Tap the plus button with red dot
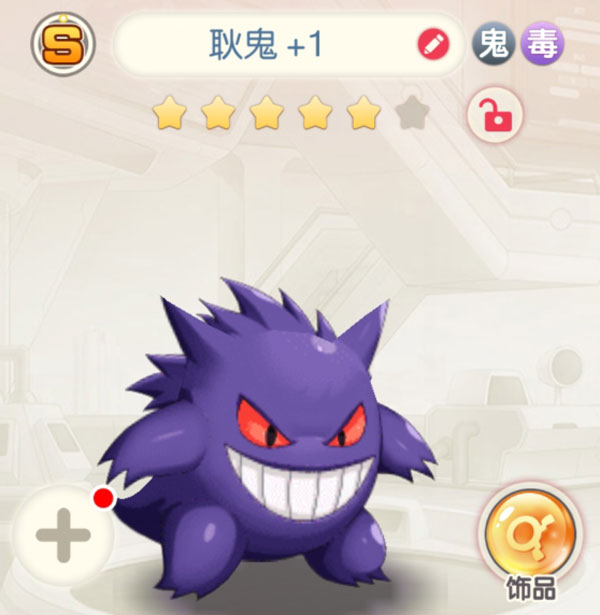The image size is (600, 615). tap(63, 534)
